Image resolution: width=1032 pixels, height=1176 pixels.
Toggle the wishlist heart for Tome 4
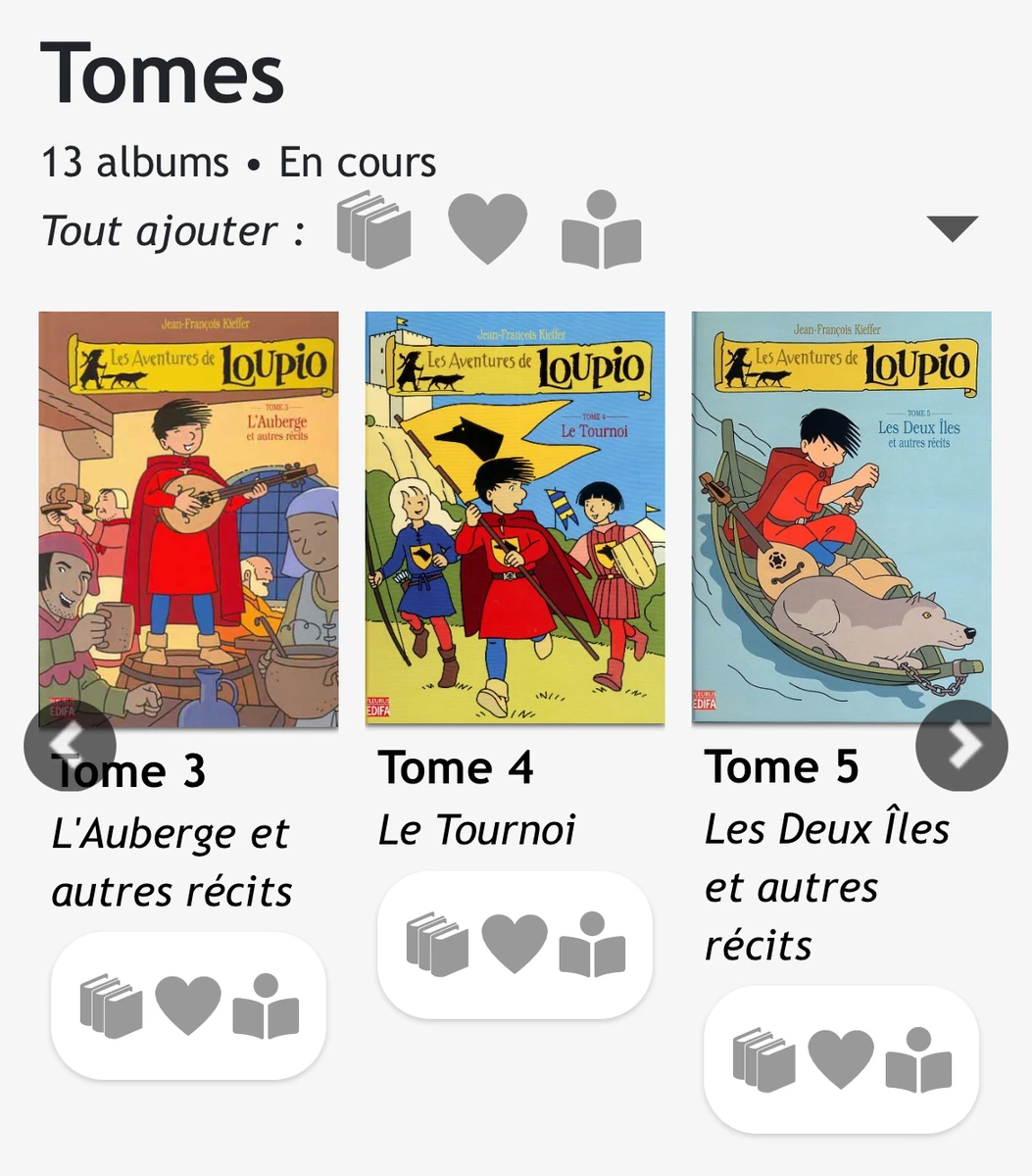click(x=514, y=943)
